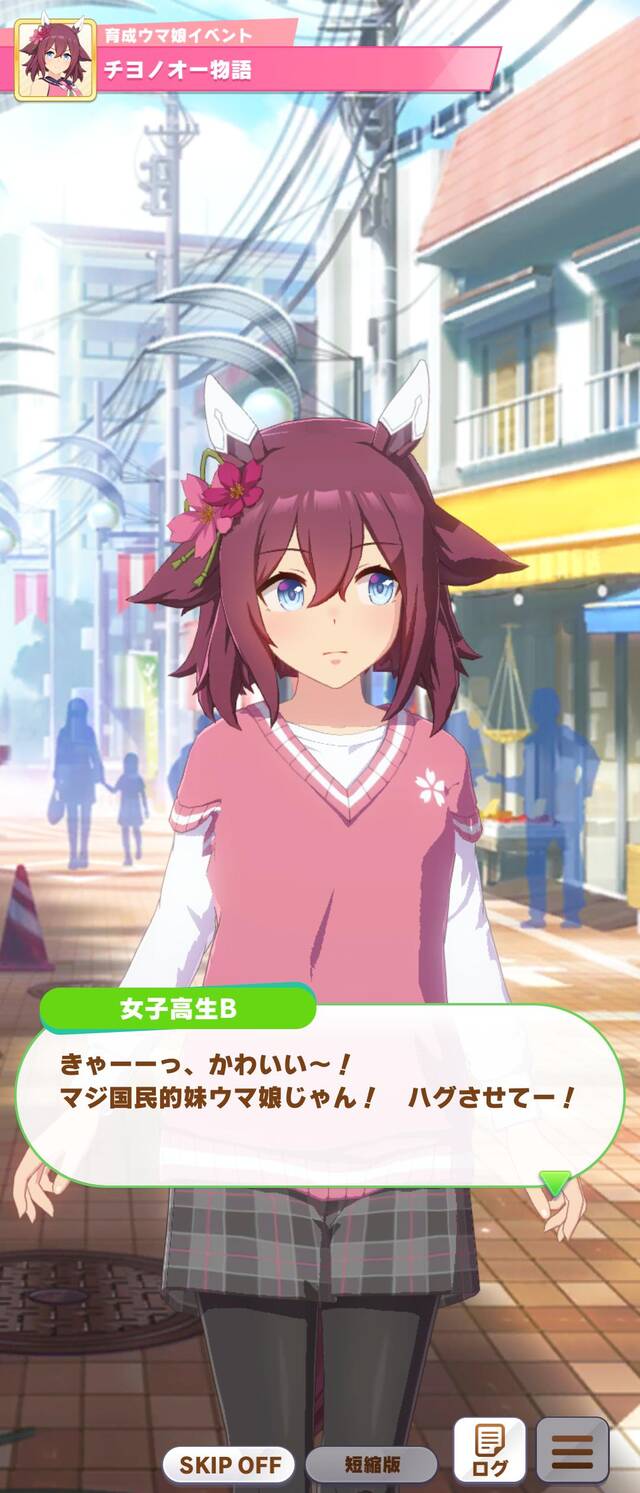Viewport: 640px width, 1493px height.
Task: Advance the dialogue with the green arrow
Action: click(x=555, y=1183)
